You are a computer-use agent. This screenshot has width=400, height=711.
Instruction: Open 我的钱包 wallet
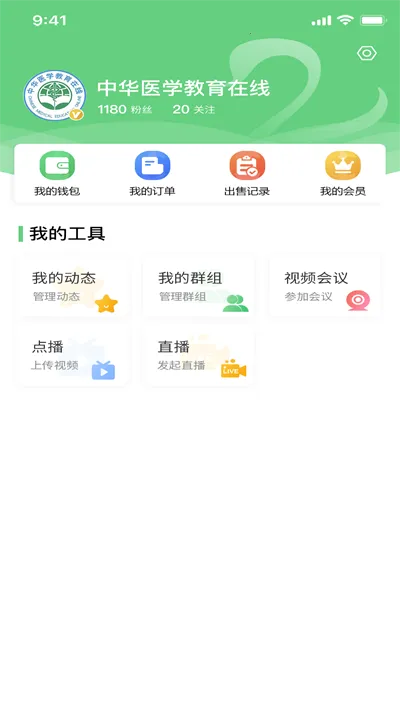(x=57, y=174)
